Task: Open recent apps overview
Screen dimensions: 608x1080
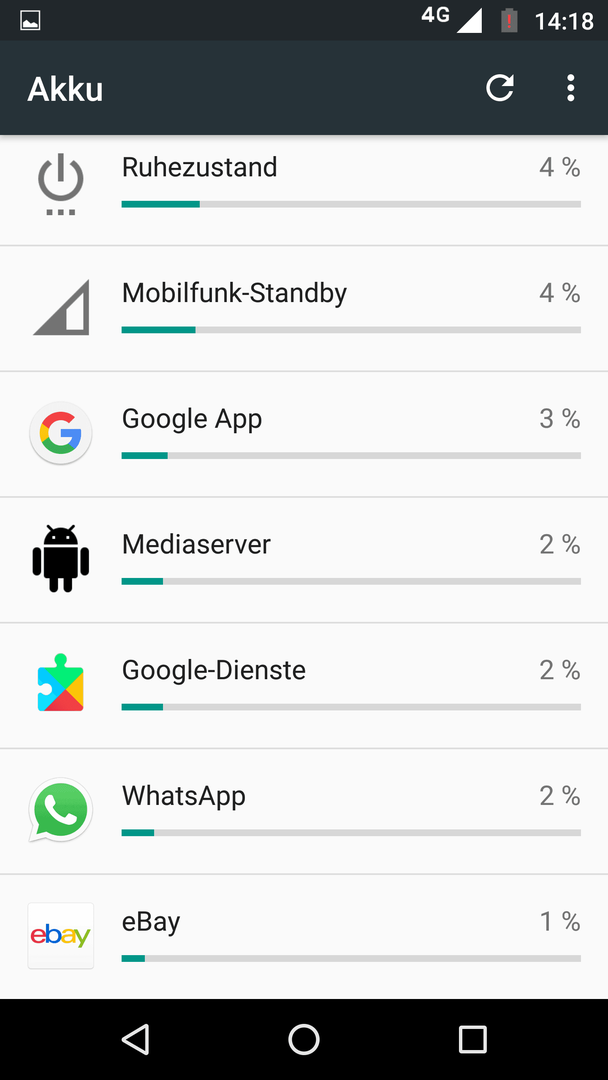Action: click(x=472, y=1039)
